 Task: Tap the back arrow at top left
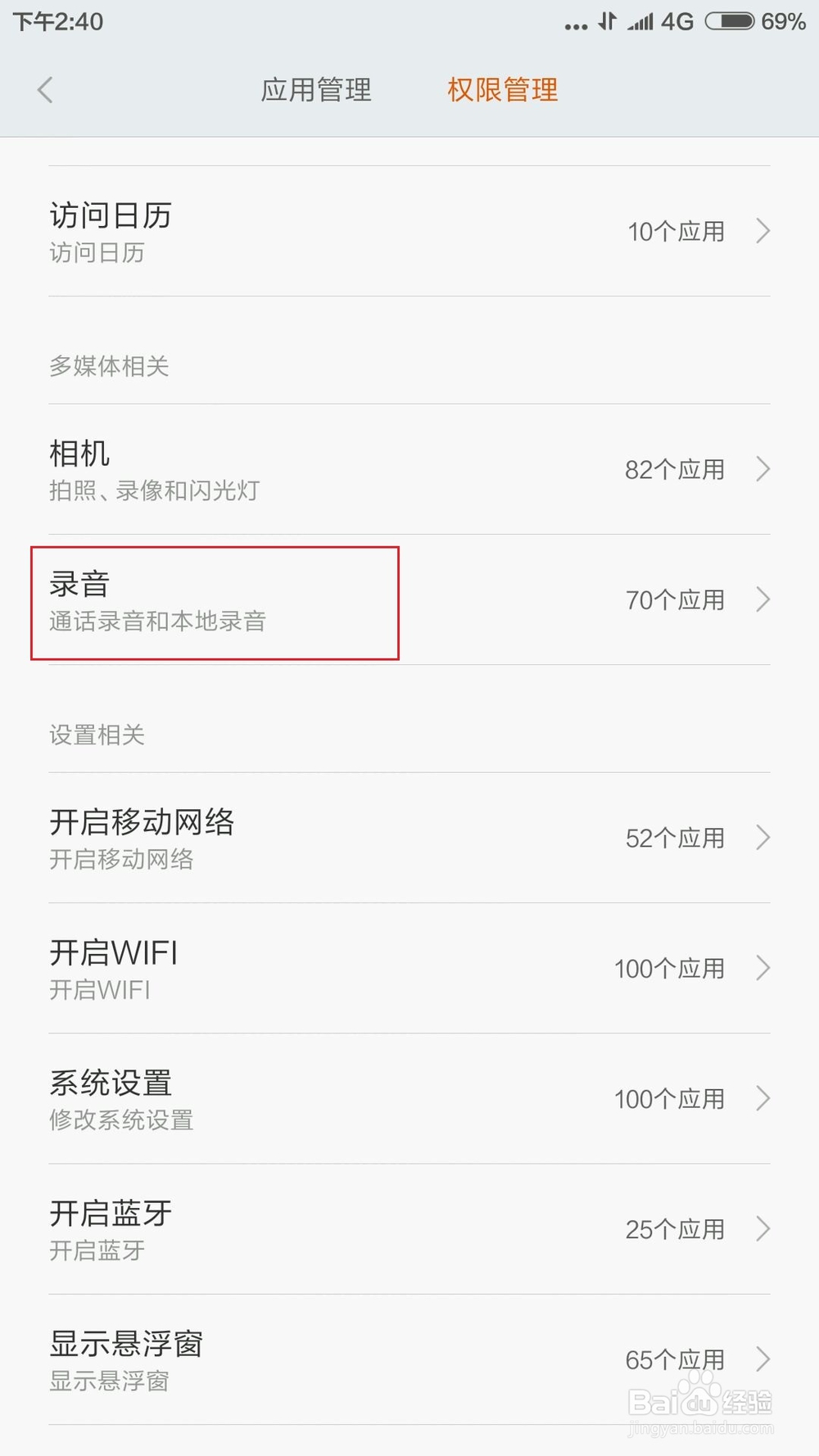[x=45, y=90]
